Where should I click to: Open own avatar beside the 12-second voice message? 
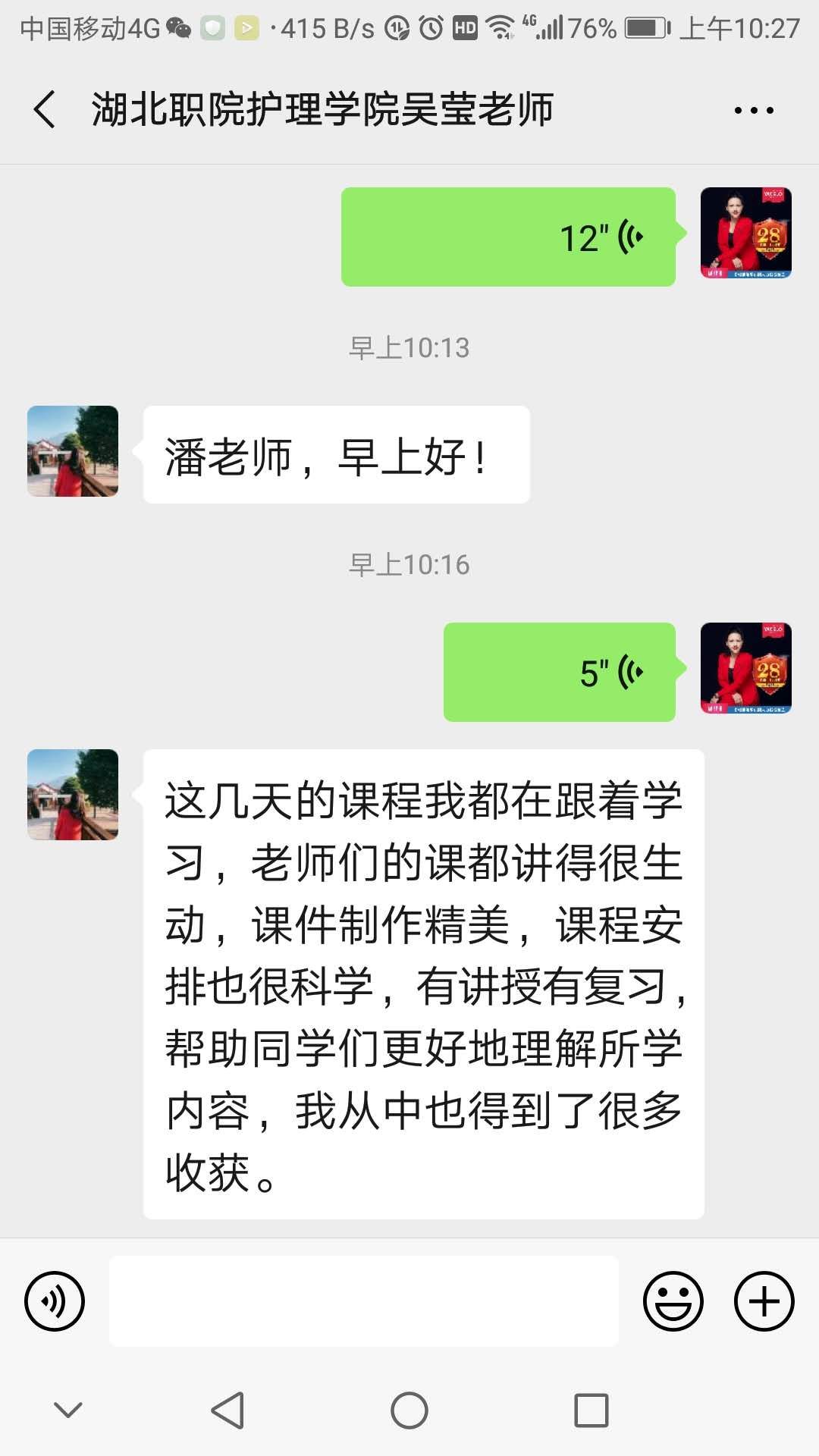(745, 233)
